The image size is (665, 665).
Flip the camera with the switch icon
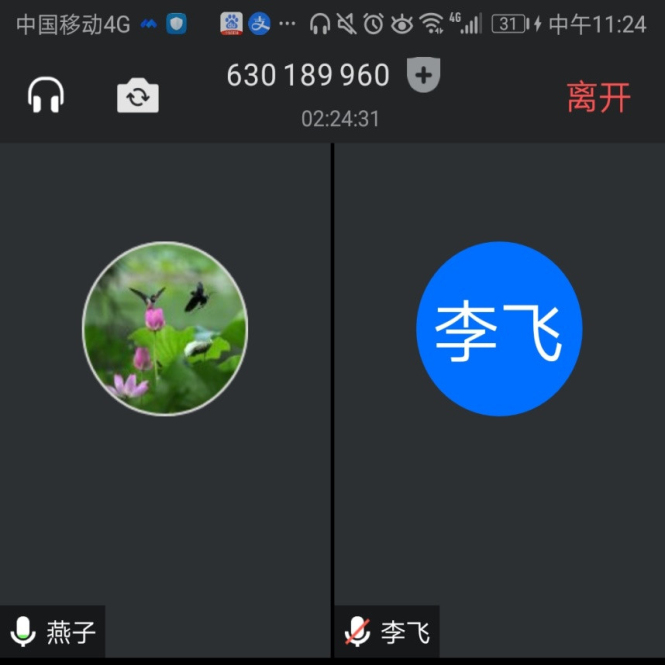tap(138, 96)
